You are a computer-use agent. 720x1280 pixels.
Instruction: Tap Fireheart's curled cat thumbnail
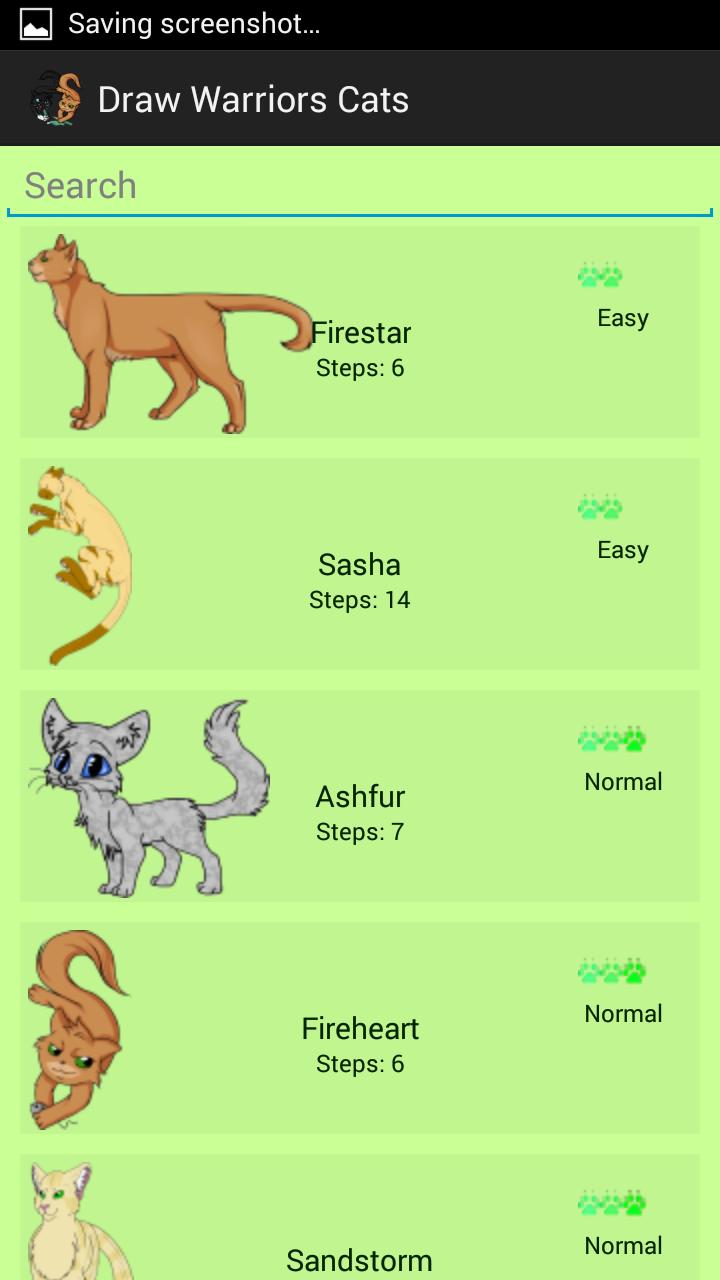coord(80,1028)
